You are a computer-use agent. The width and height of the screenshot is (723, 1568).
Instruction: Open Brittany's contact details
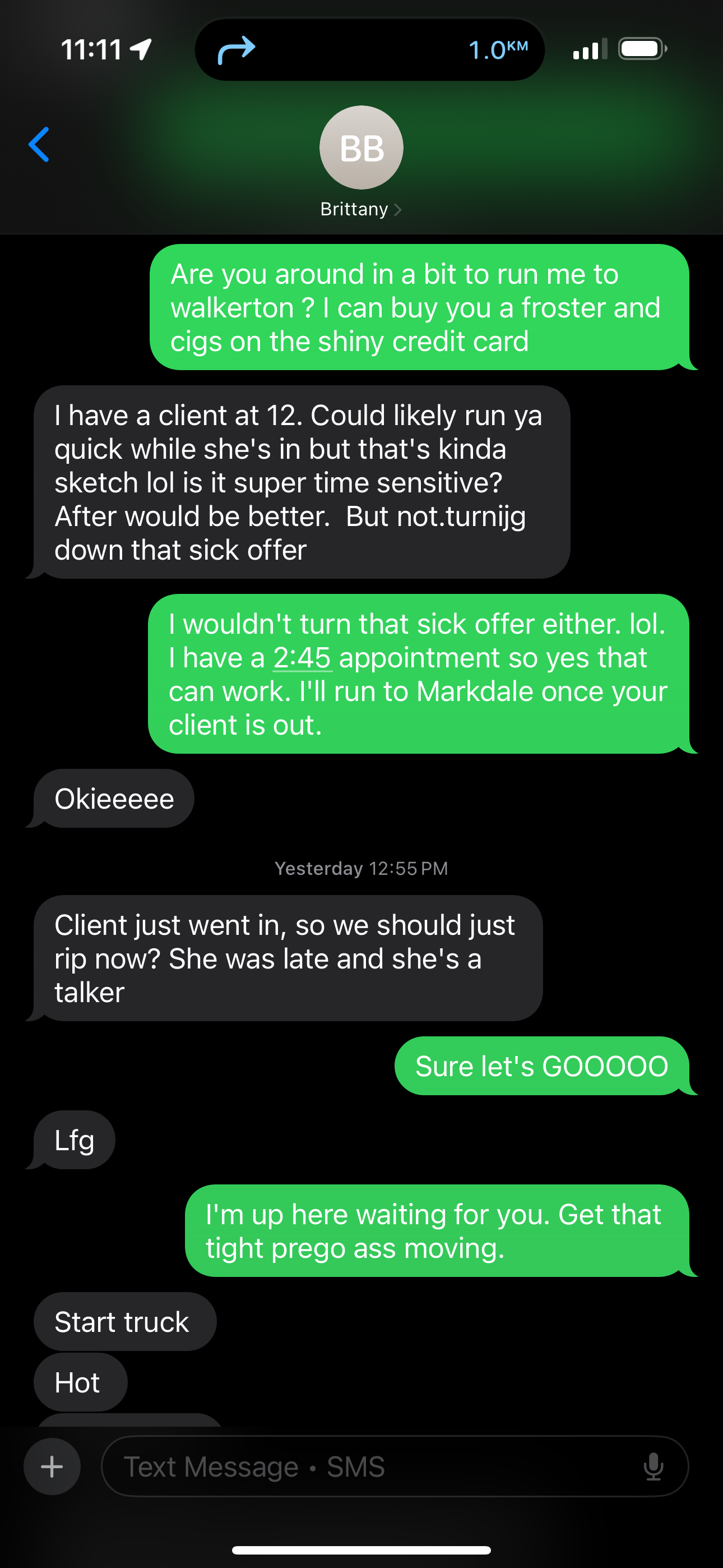pos(360,209)
